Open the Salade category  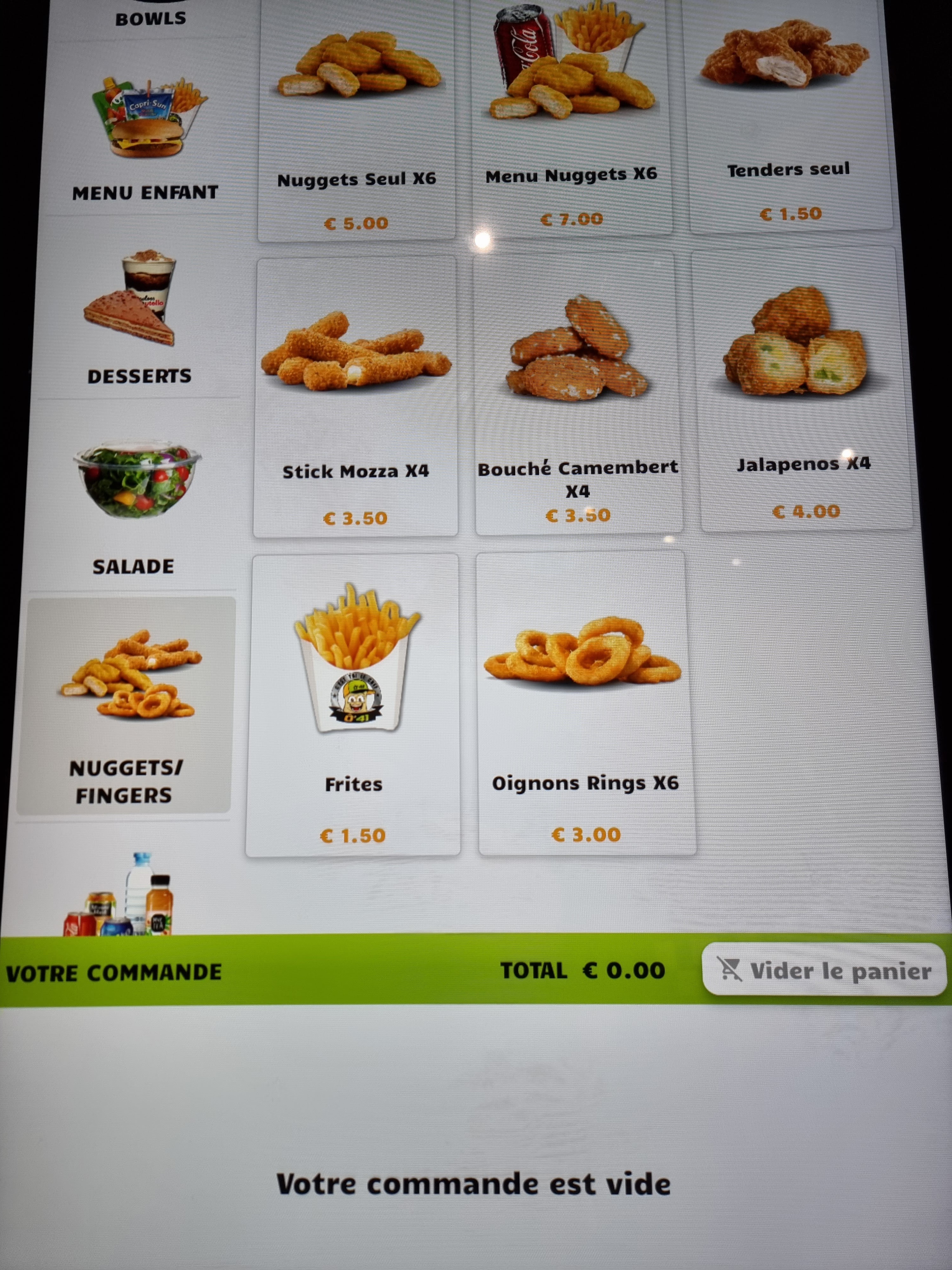click(134, 499)
